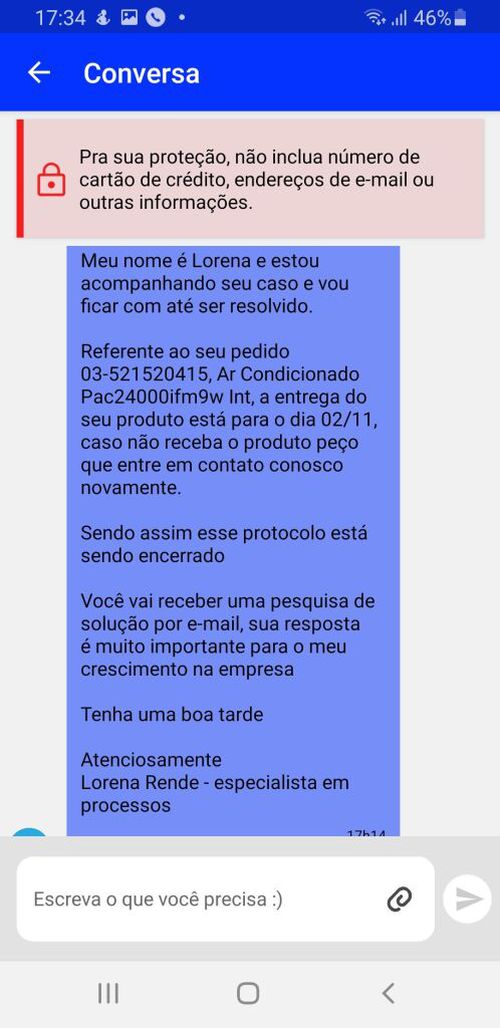Go to the home screen
The image size is (500, 1028).
point(248,993)
